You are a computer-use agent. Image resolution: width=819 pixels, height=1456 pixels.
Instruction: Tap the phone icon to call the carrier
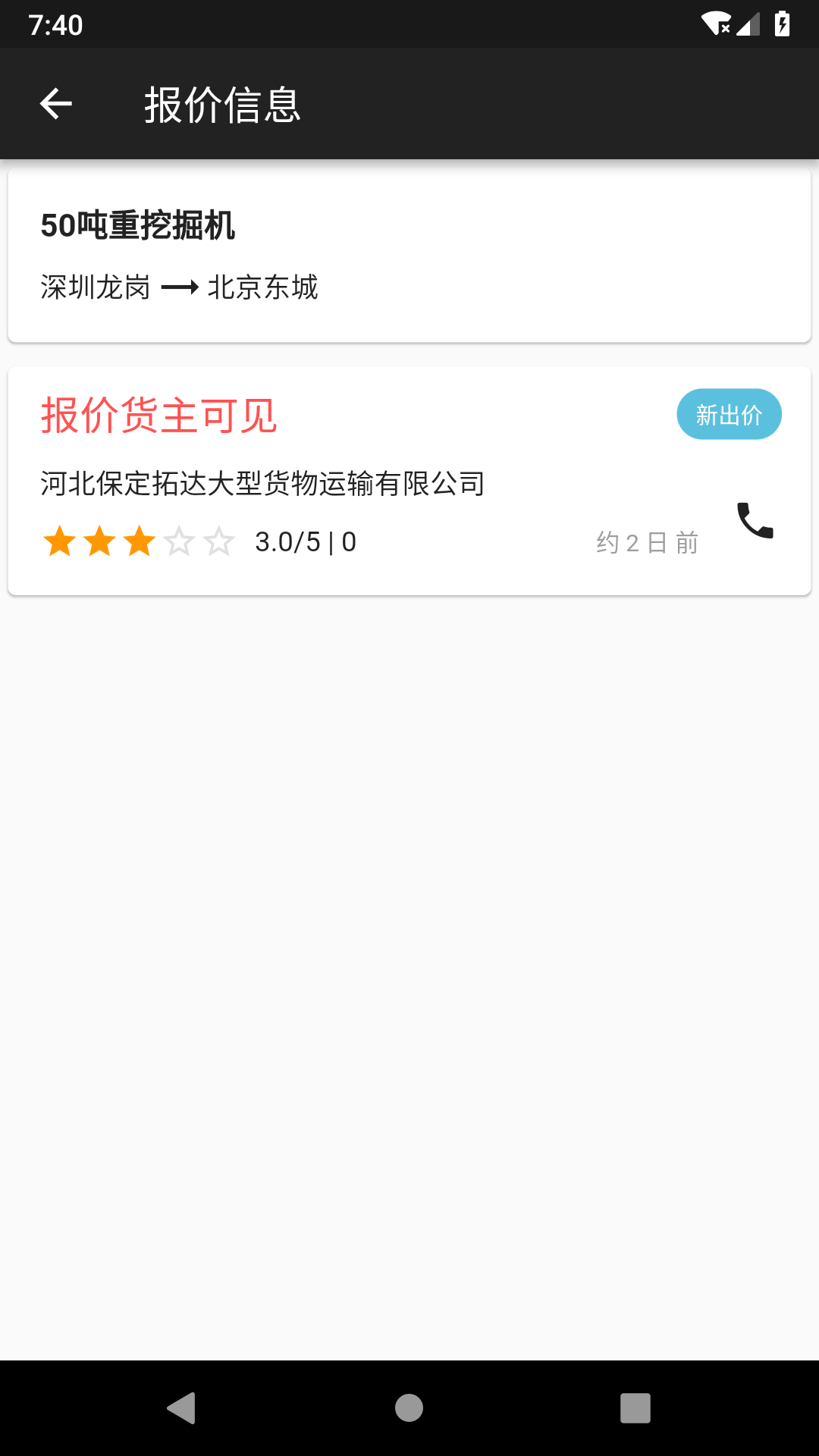[754, 520]
